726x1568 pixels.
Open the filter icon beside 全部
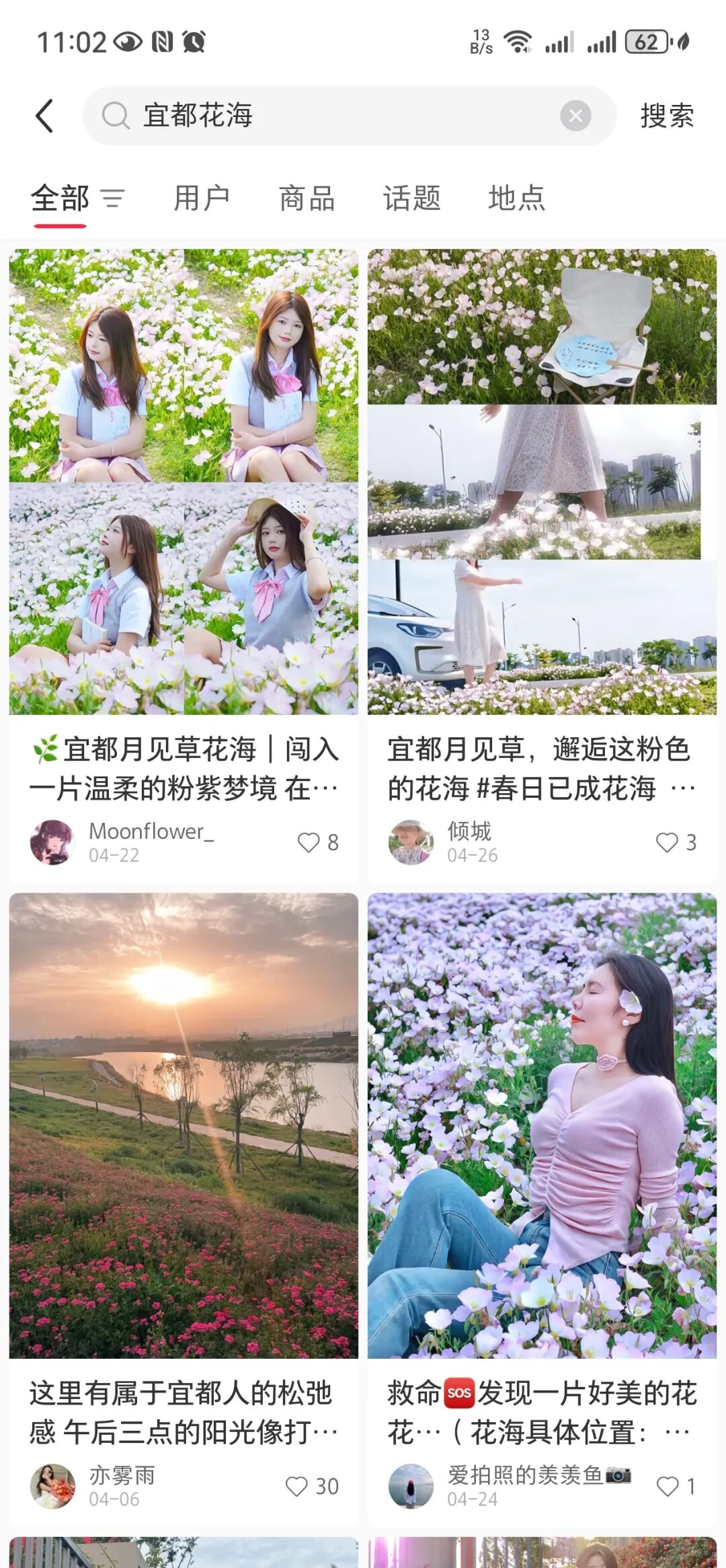pyautogui.click(x=112, y=198)
